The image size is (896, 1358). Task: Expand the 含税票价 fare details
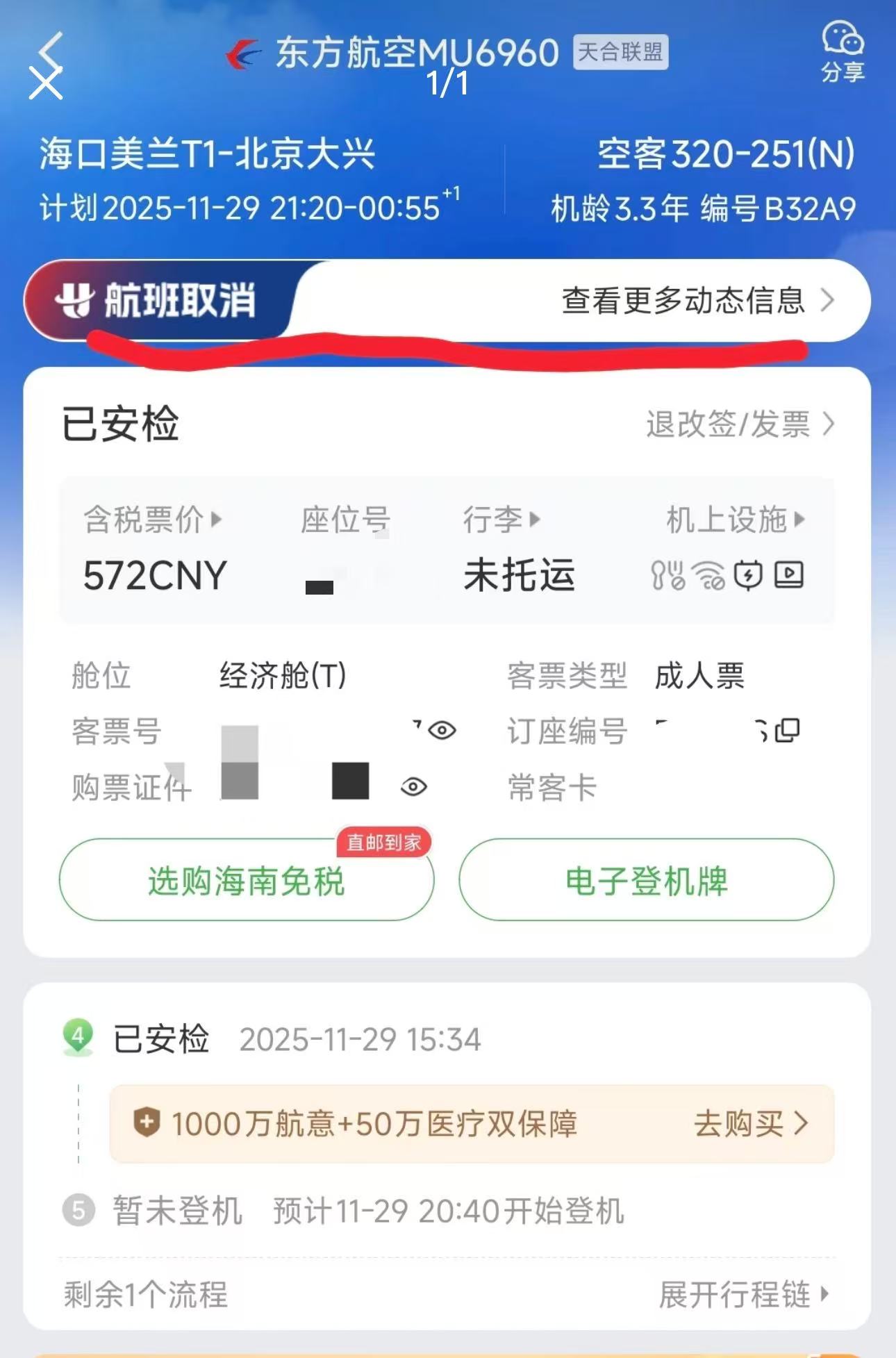(x=152, y=519)
